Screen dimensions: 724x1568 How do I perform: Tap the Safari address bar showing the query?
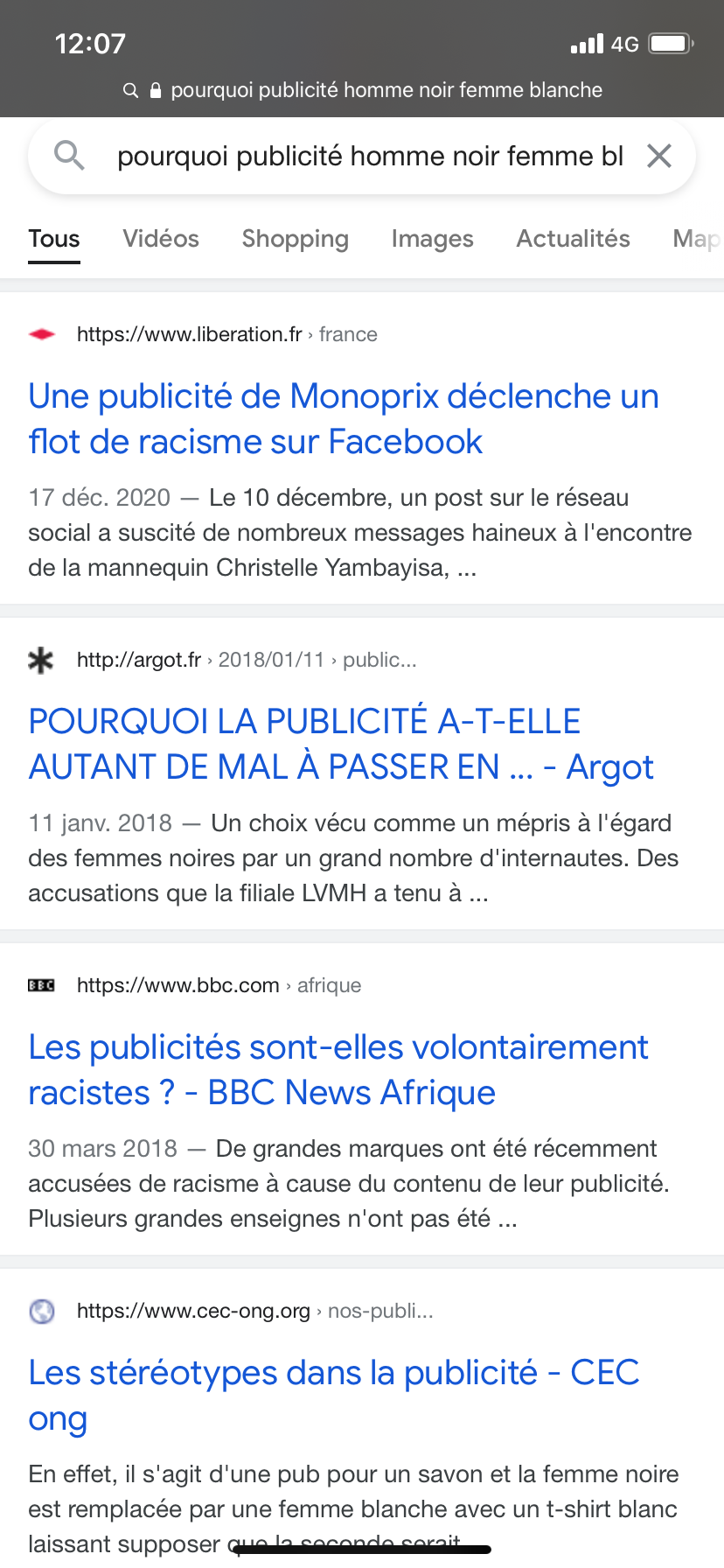click(362, 90)
